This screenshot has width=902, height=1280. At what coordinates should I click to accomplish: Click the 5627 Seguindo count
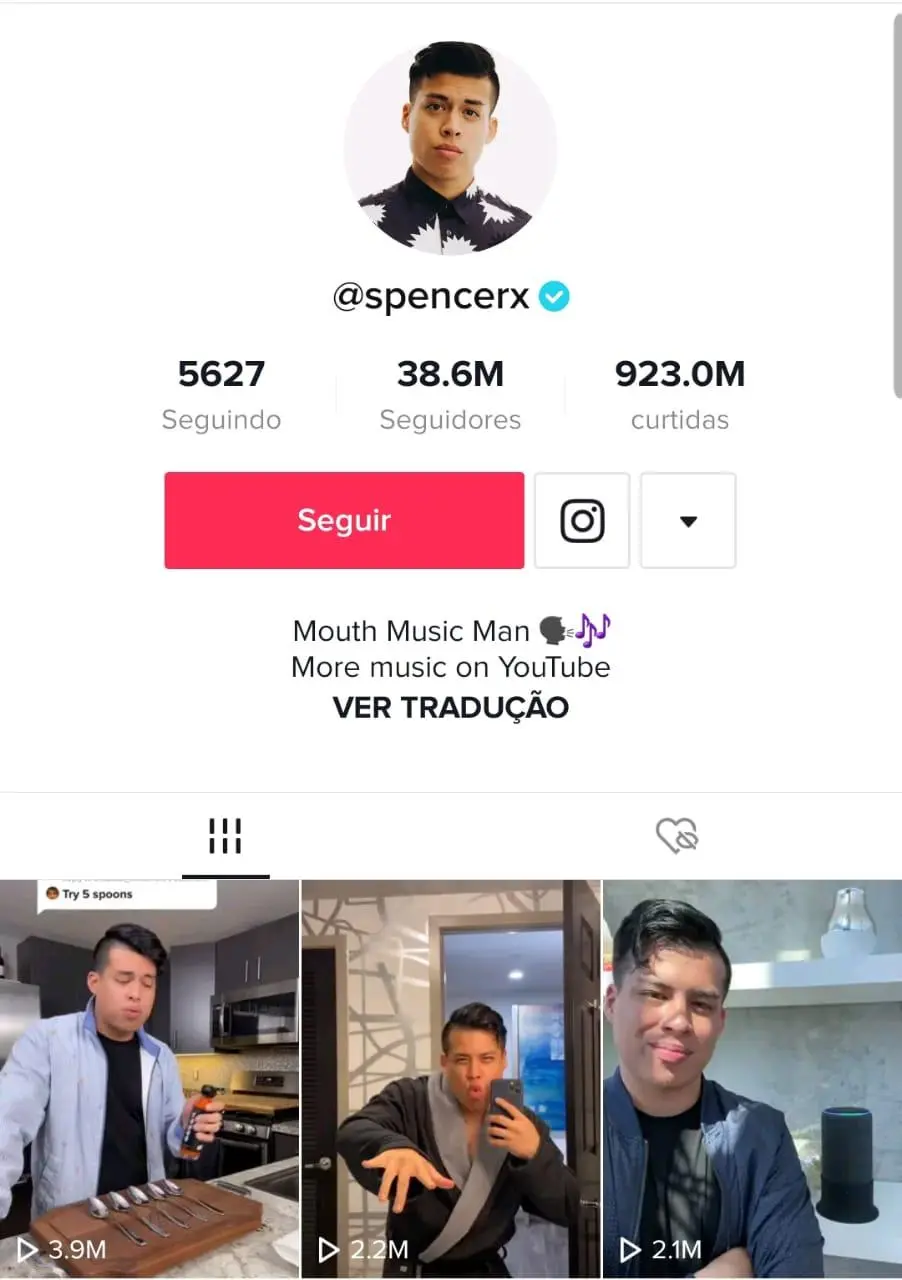click(221, 393)
